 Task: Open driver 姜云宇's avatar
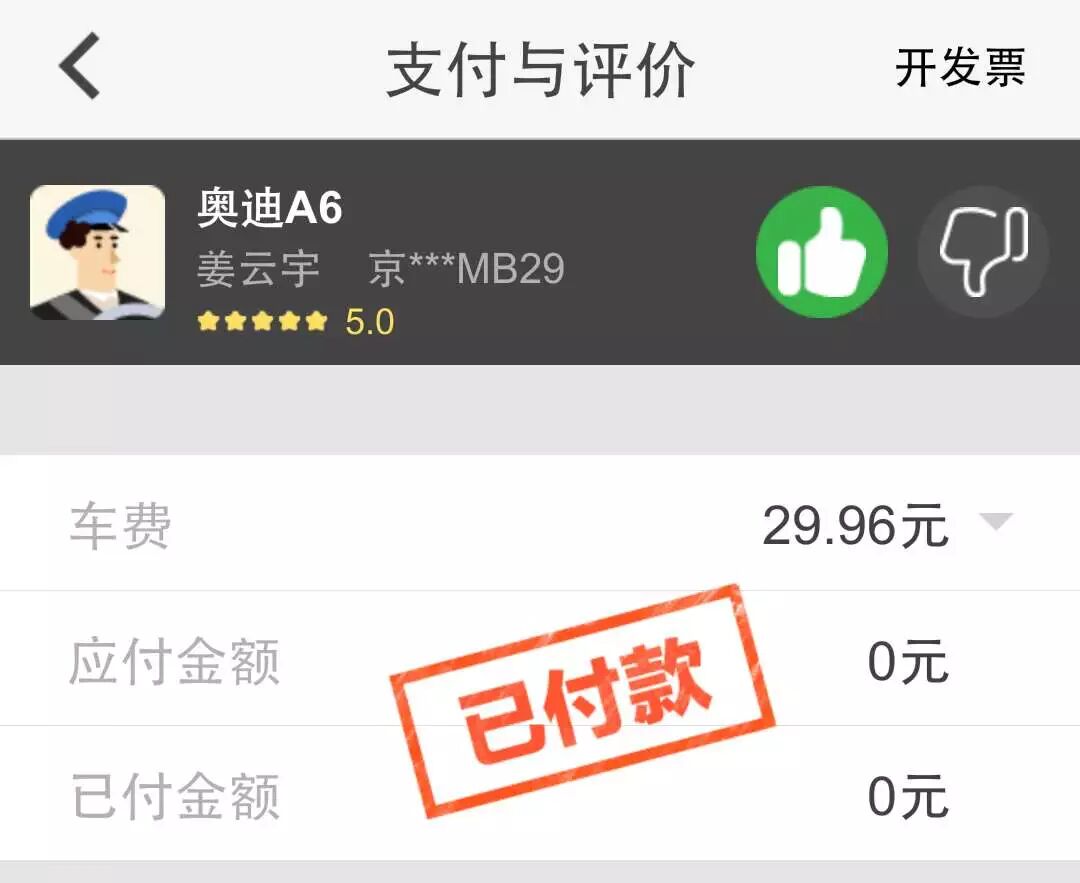pos(97,253)
